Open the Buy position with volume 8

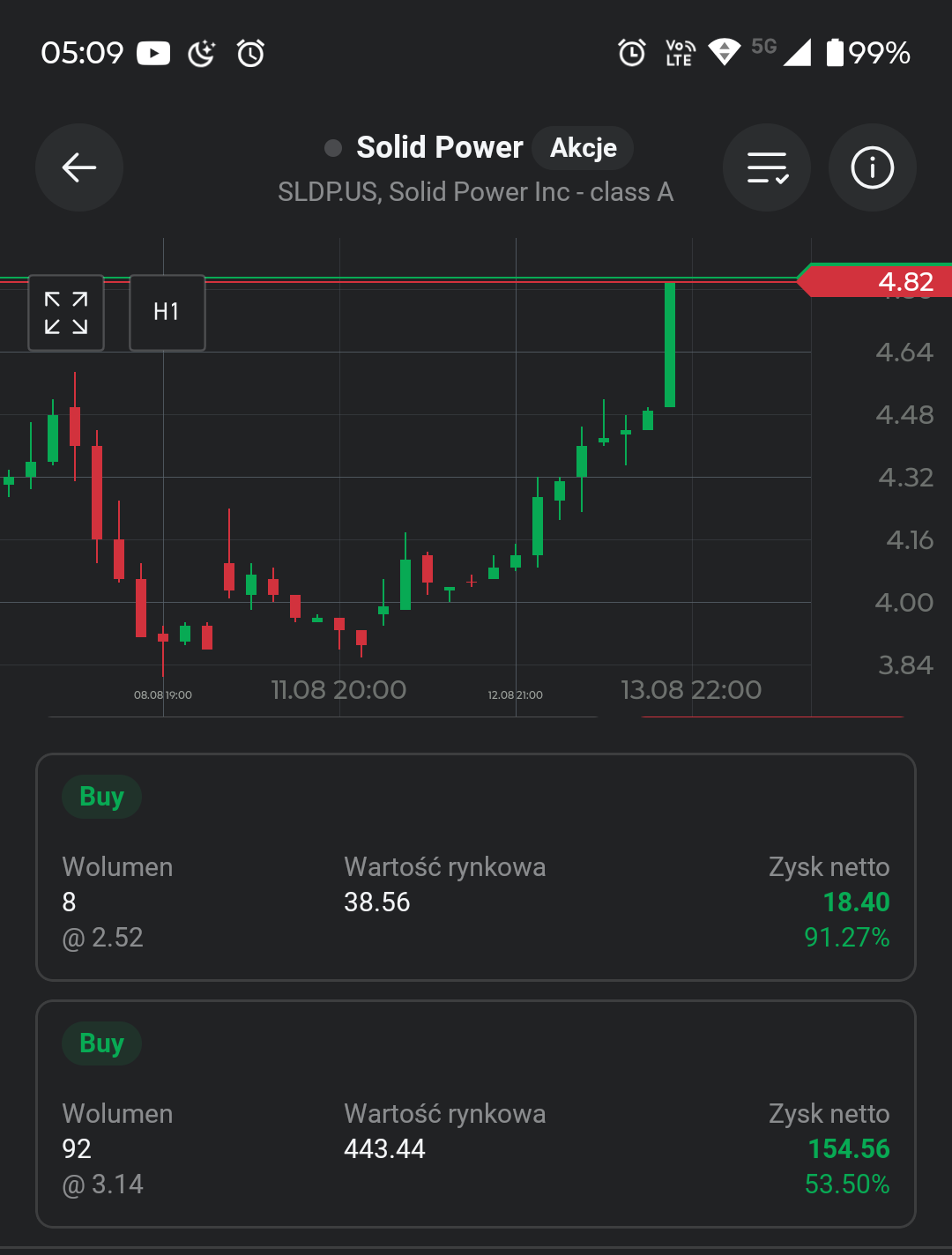click(x=476, y=867)
